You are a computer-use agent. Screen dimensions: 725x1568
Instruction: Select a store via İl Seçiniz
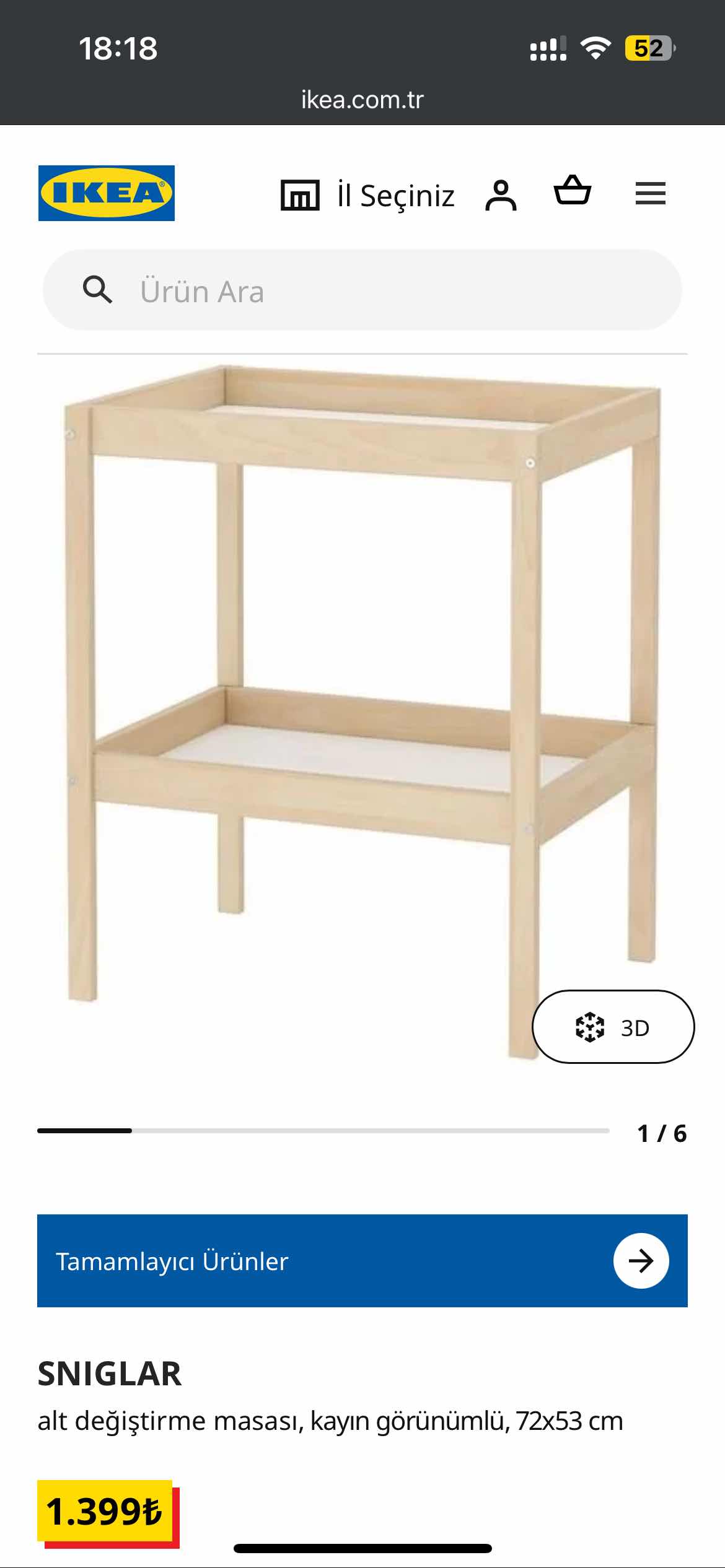(x=368, y=195)
